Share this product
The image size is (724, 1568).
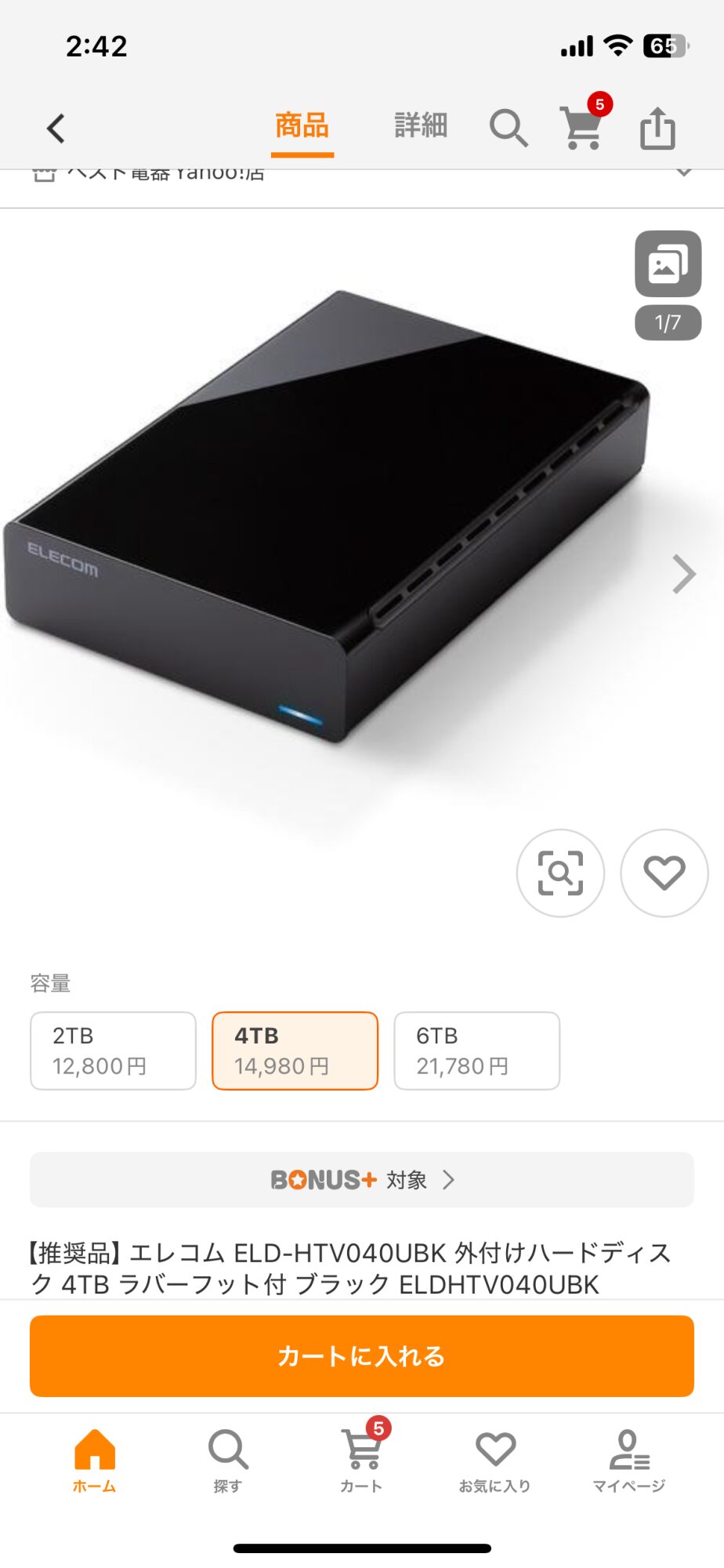(657, 128)
